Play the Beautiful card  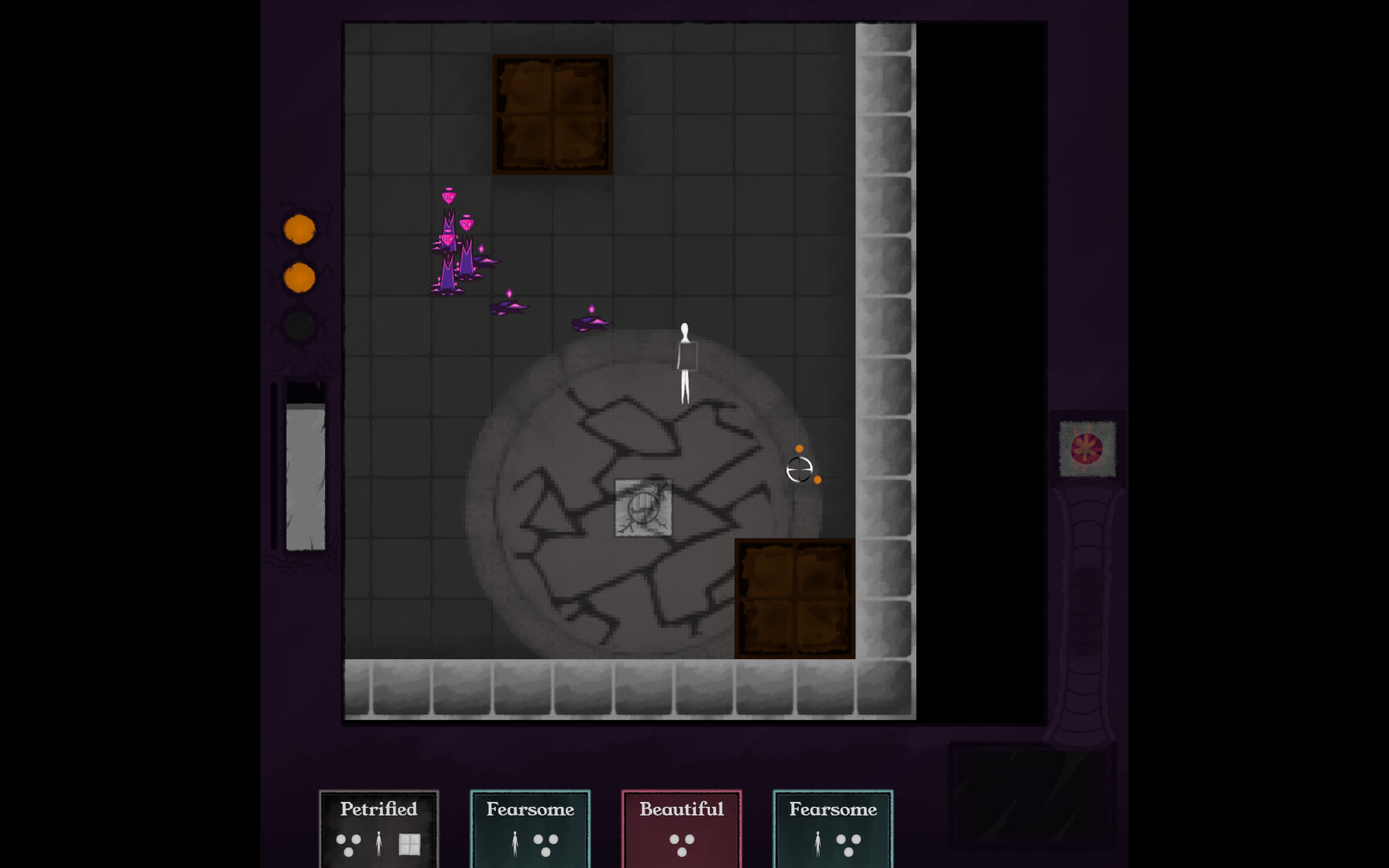point(681,828)
